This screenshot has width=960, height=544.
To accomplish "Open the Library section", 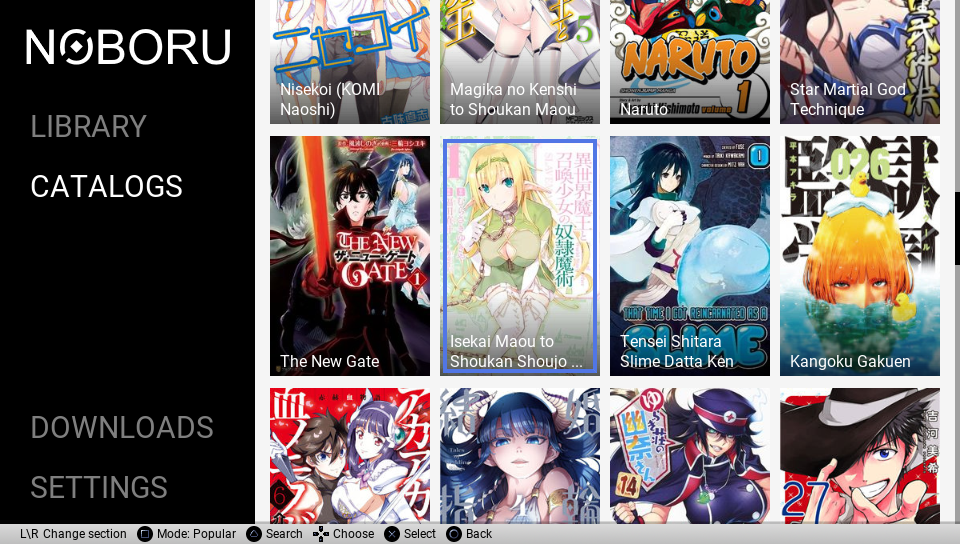I will point(89,127).
